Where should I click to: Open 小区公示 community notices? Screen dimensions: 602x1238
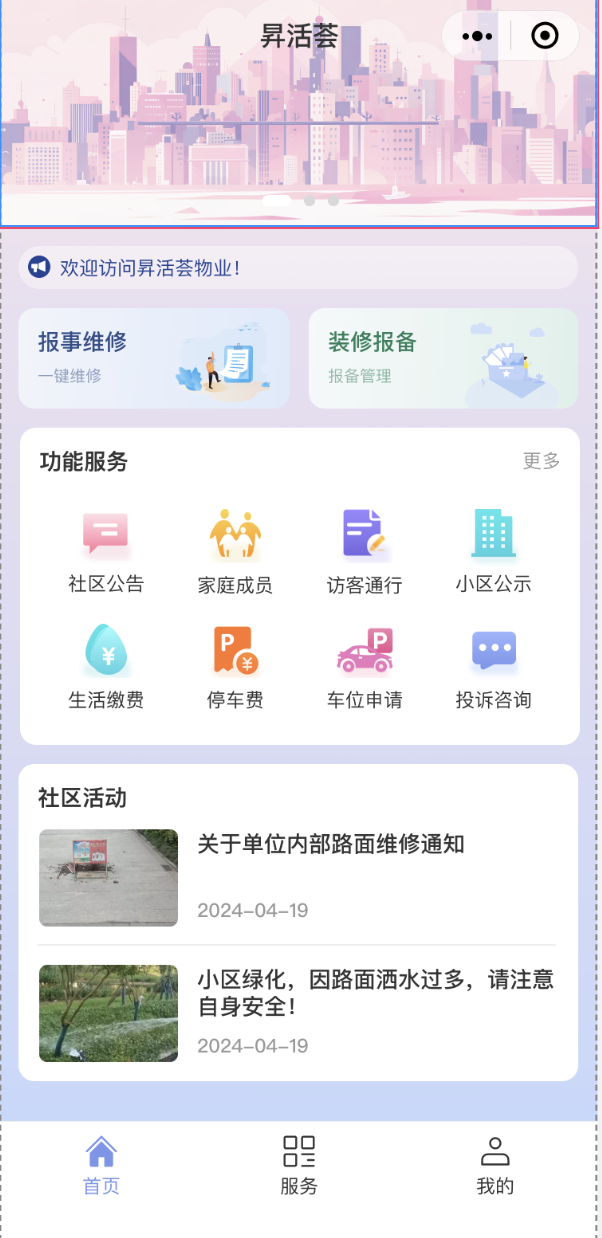[x=493, y=552]
